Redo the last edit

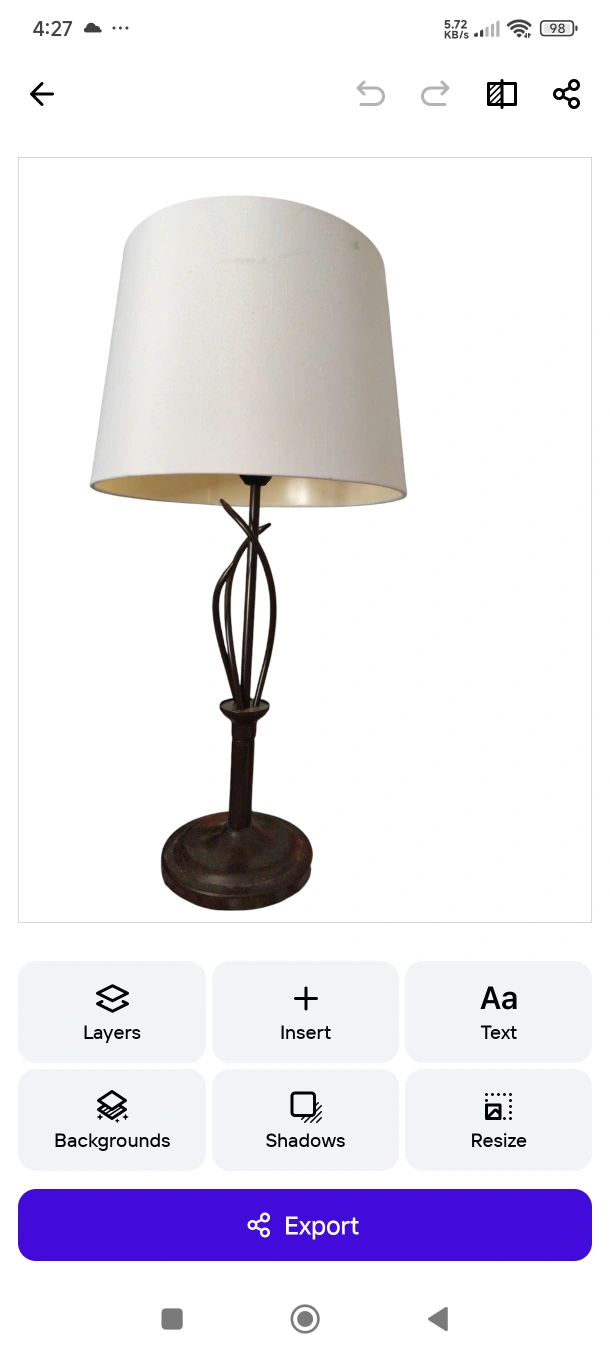click(435, 94)
